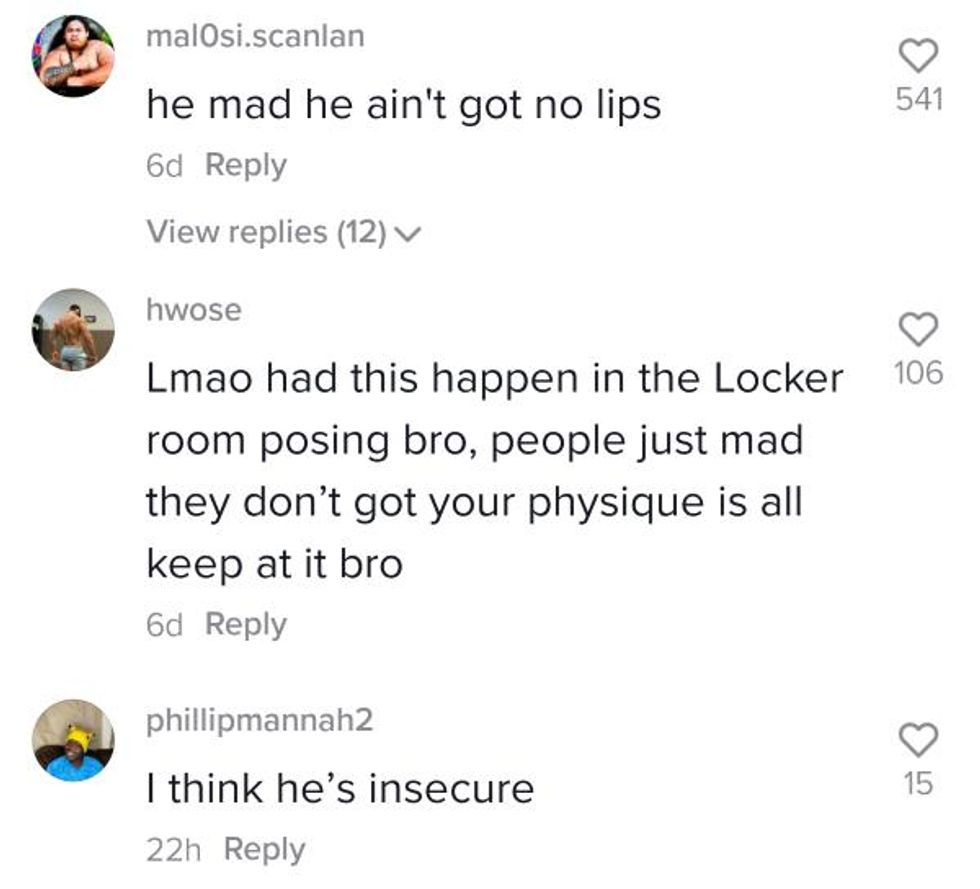This screenshot has height=889, width=980.
Task: Open the hwose username
Action: pos(193,310)
